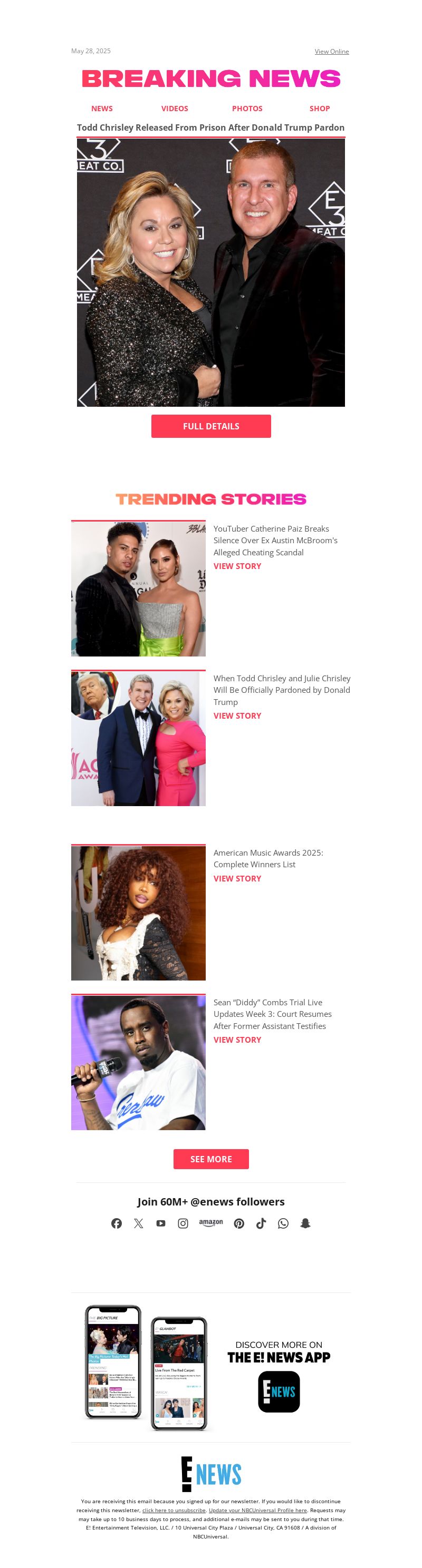
Task: Go to the NEWS section
Action: coord(102,109)
